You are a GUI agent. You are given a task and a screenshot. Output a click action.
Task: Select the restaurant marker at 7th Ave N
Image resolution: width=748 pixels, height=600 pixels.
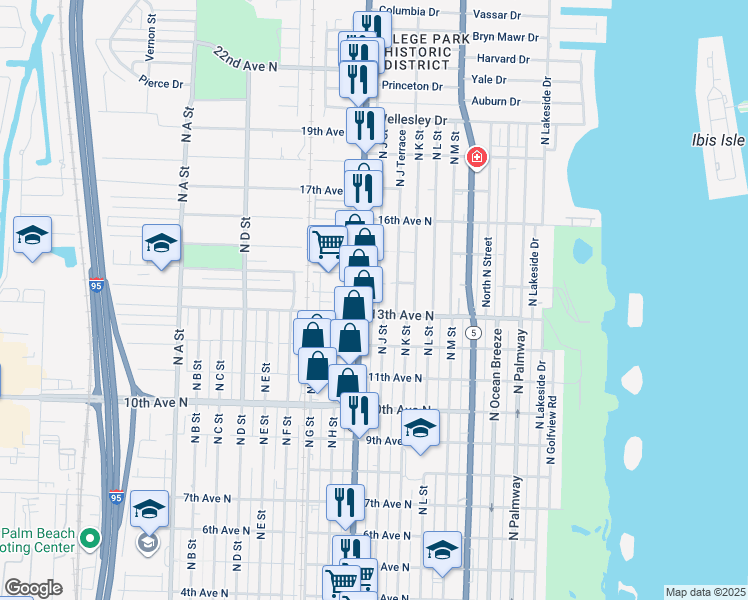click(345, 501)
